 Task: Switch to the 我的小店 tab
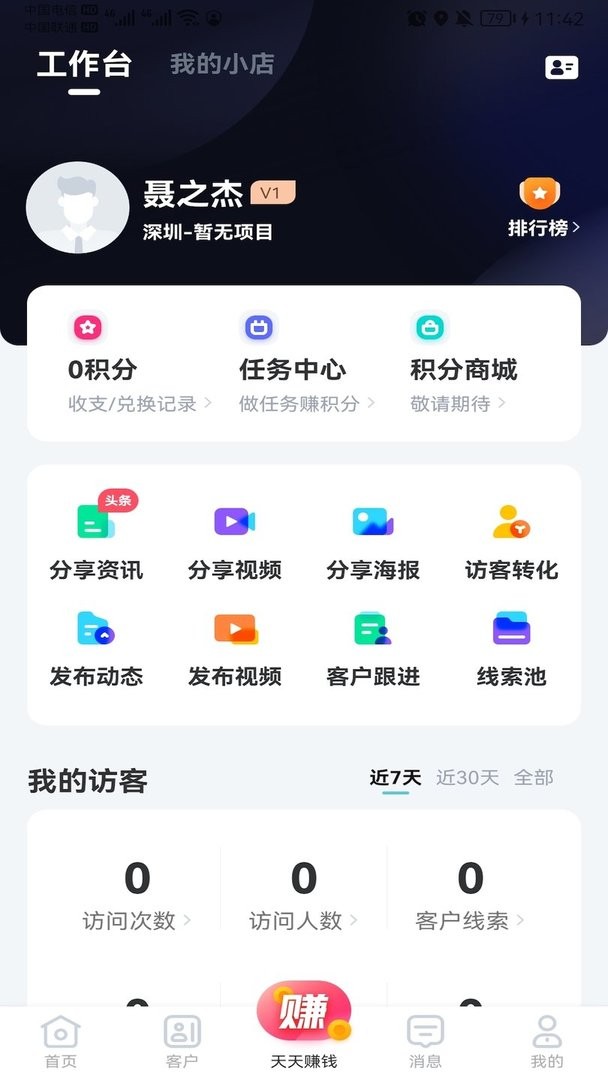222,64
